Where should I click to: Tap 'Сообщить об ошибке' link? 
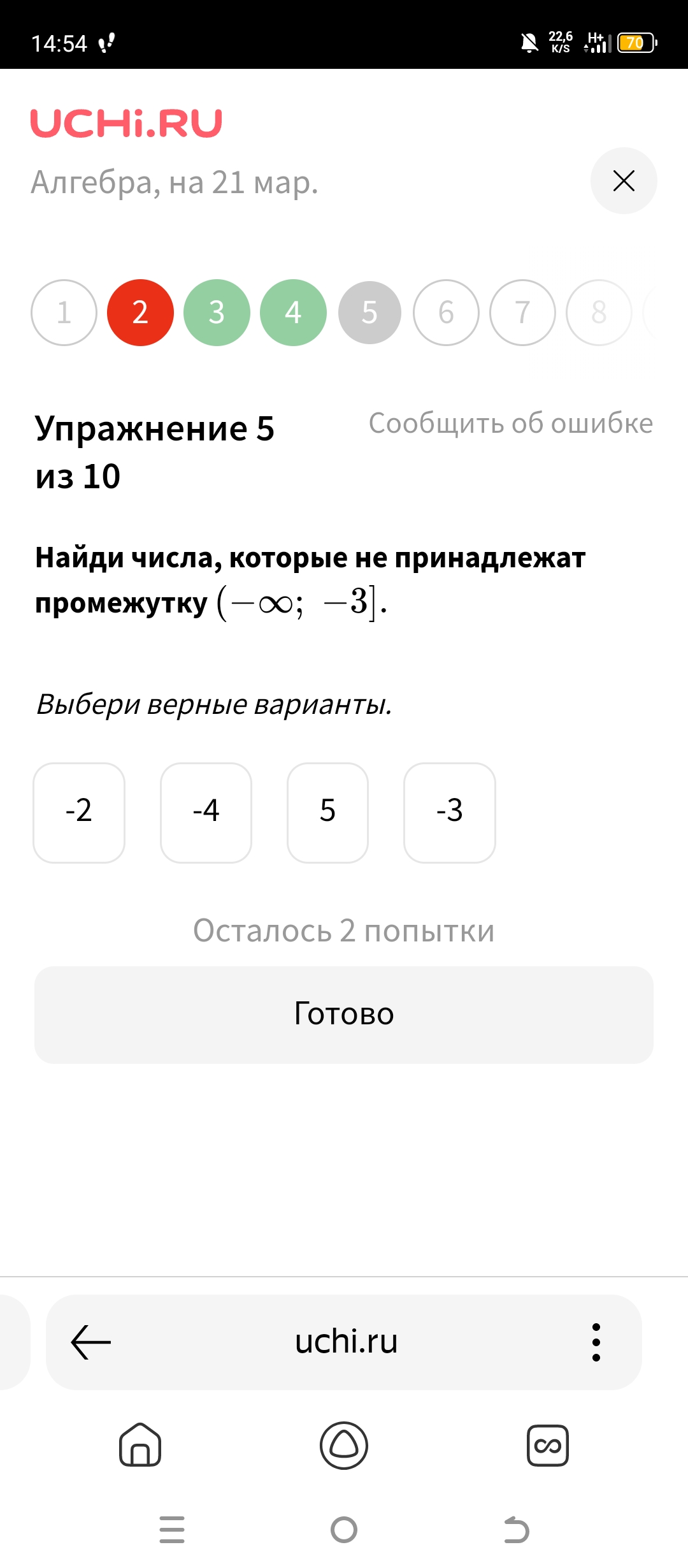(x=510, y=424)
